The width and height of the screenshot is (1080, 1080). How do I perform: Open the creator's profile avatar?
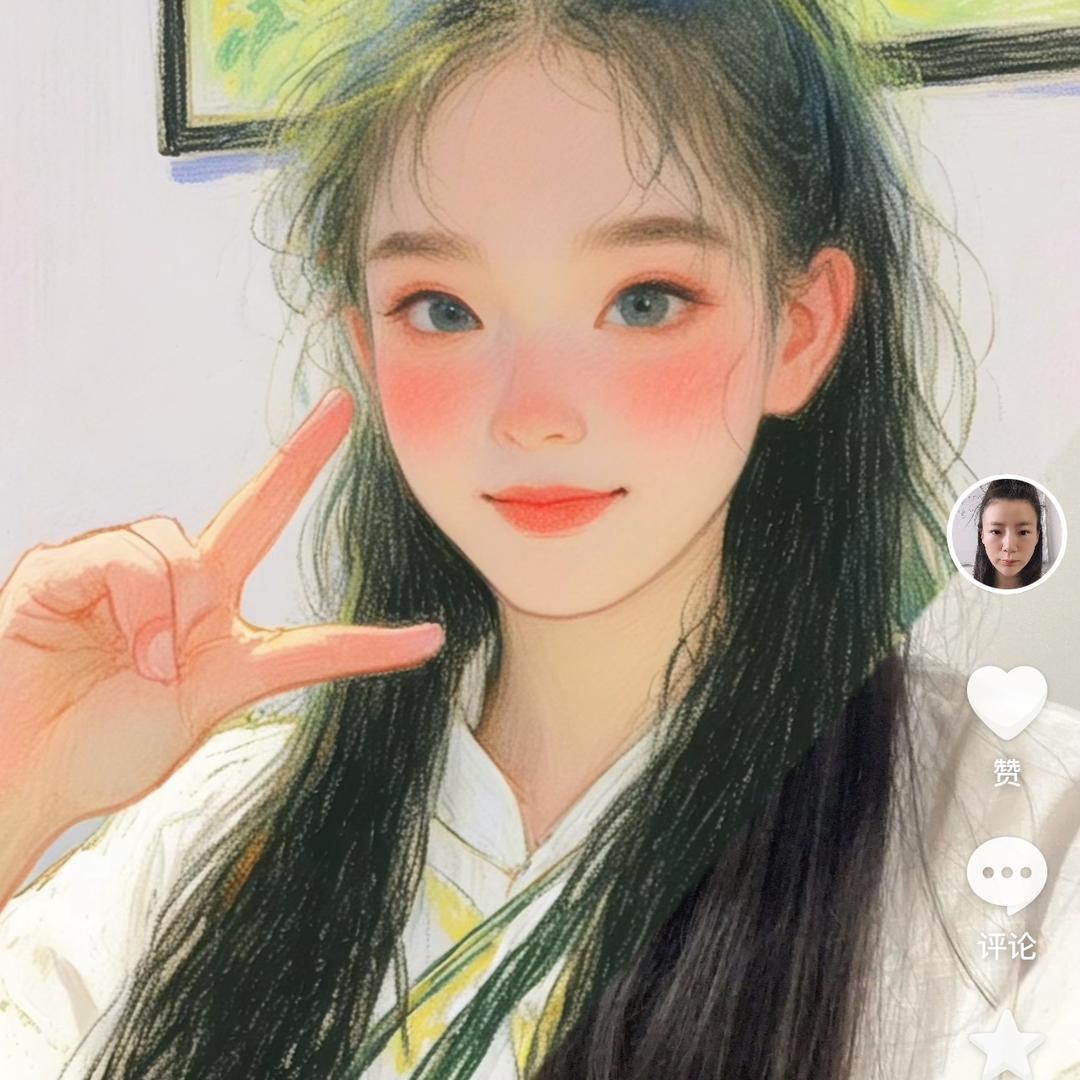point(1006,534)
